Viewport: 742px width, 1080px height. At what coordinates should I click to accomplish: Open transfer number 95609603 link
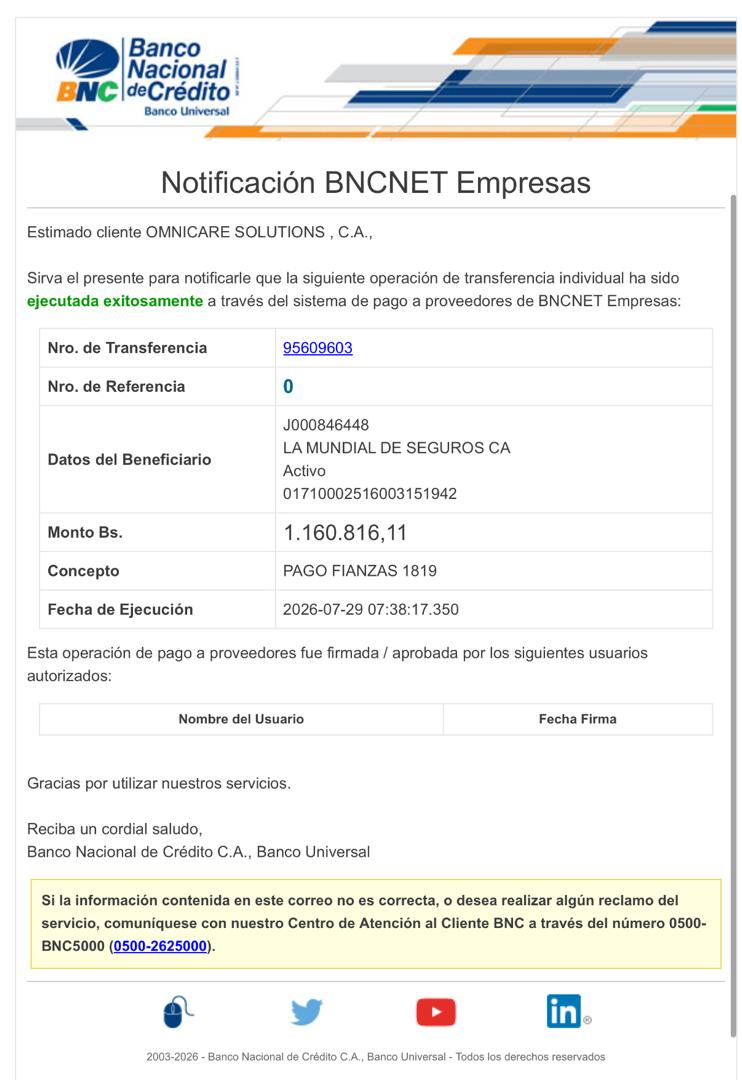click(x=318, y=348)
